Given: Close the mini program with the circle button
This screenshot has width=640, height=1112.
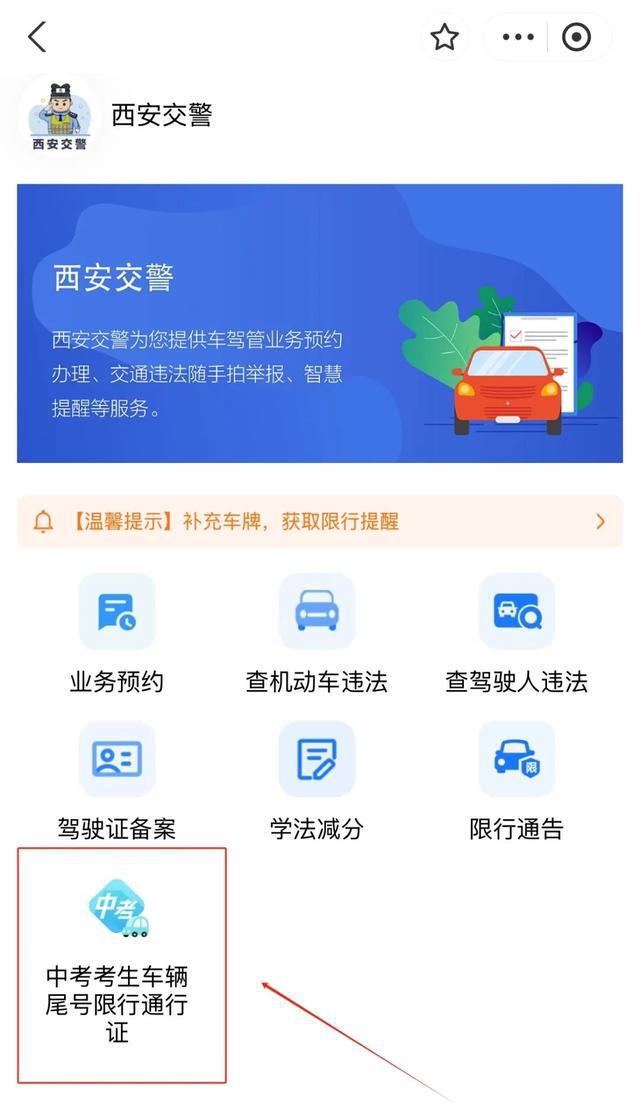Looking at the screenshot, I should 577,38.
